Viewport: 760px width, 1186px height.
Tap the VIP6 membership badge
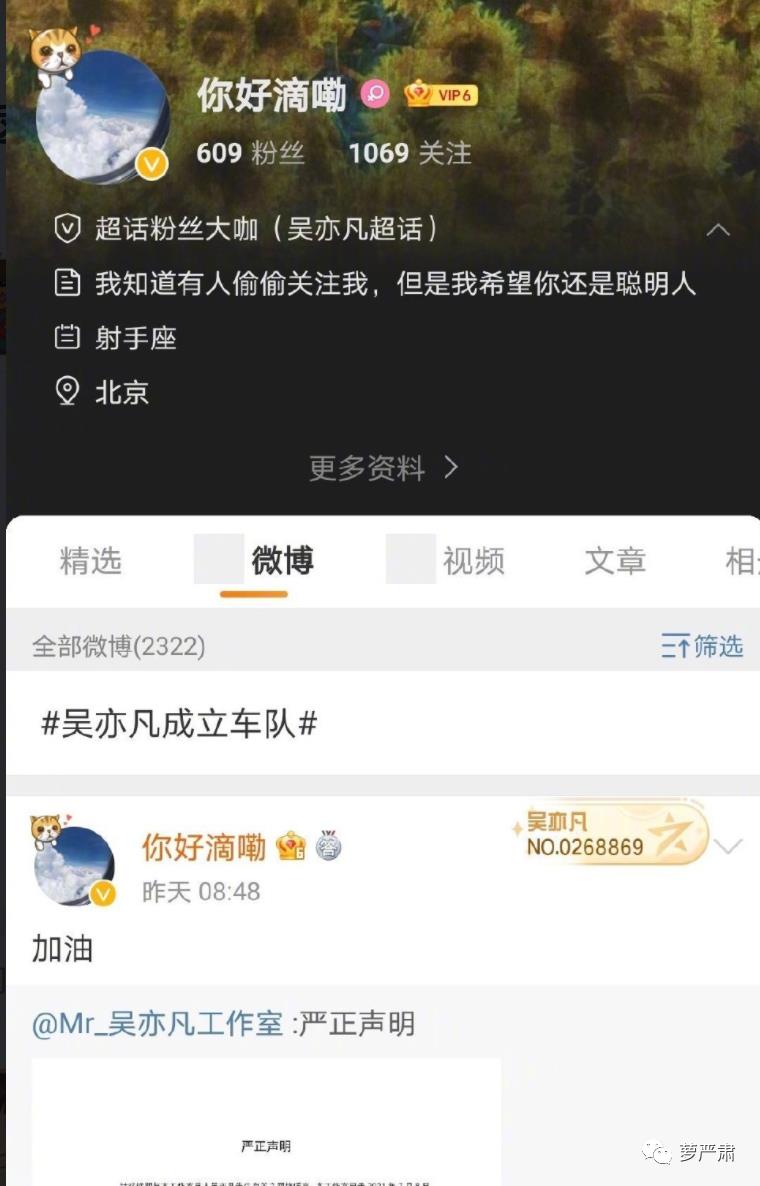pos(441,95)
